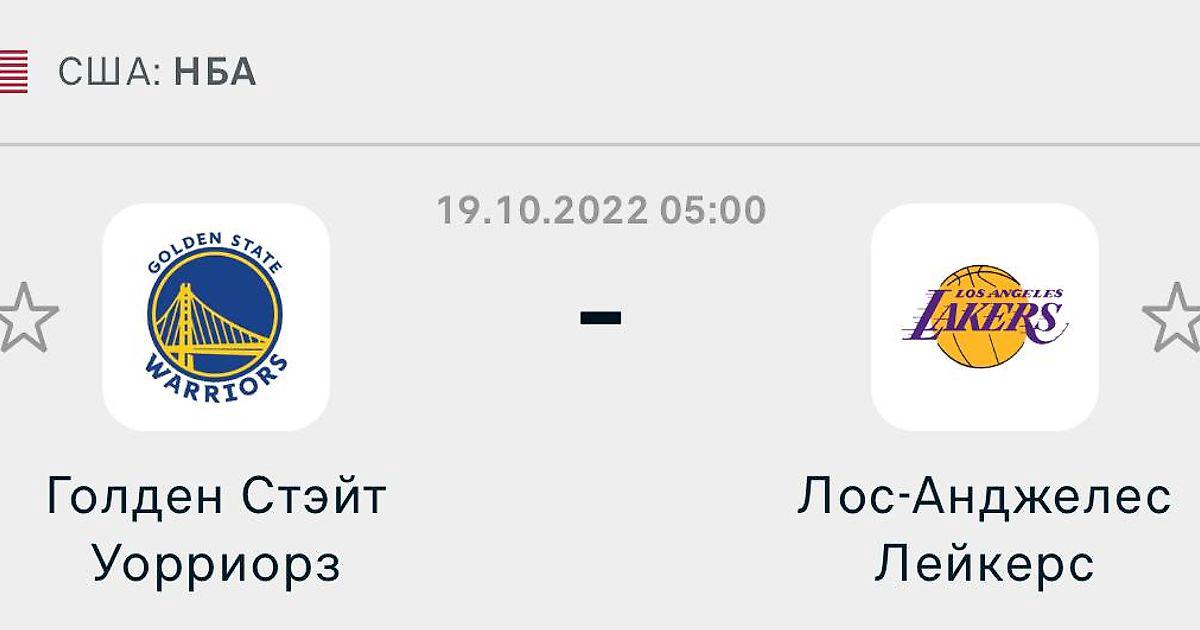Open the США: НБА league page
This screenshot has width=1200, height=630.
click(x=157, y=72)
